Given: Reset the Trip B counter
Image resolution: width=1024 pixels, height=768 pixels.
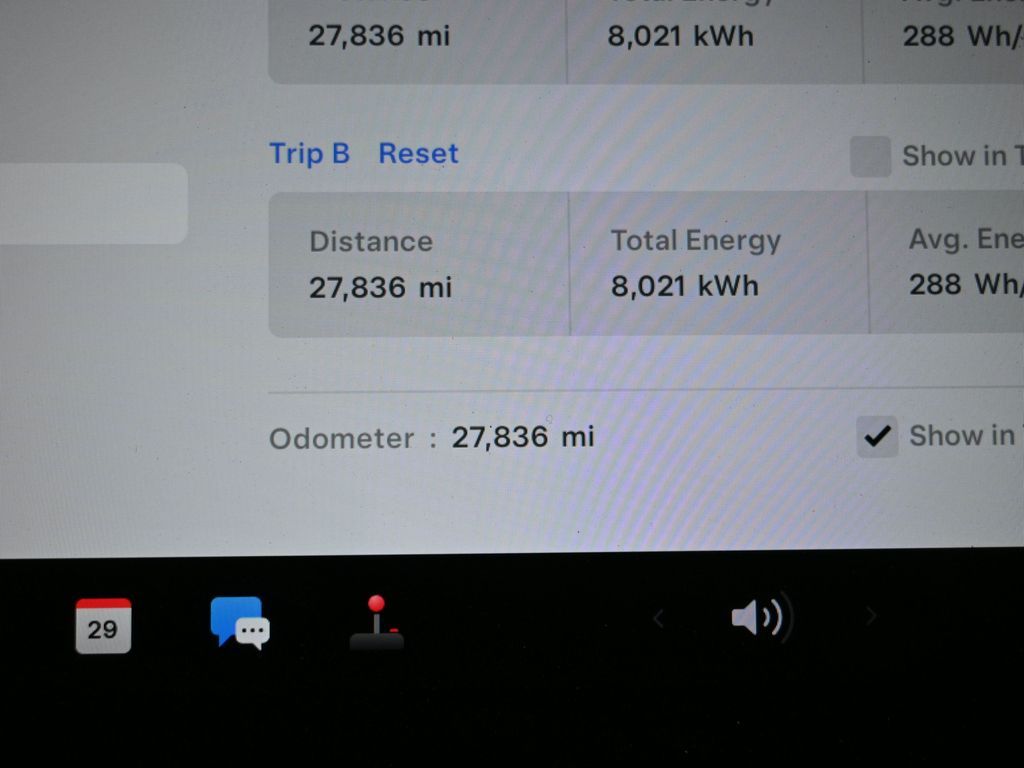Looking at the screenshot, I should tap(418, 154).
